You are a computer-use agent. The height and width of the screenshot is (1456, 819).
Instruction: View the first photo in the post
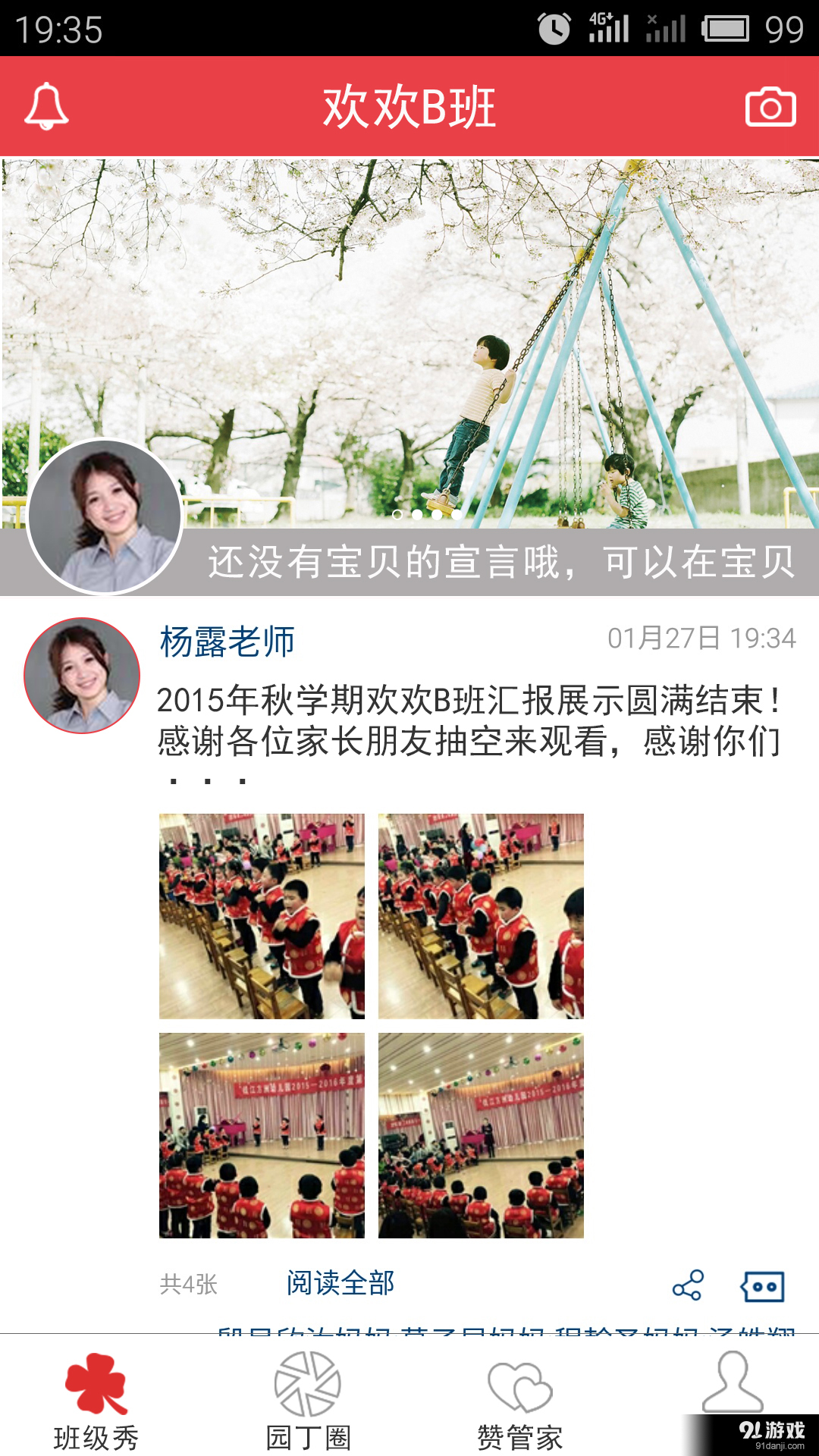[262, 916]
